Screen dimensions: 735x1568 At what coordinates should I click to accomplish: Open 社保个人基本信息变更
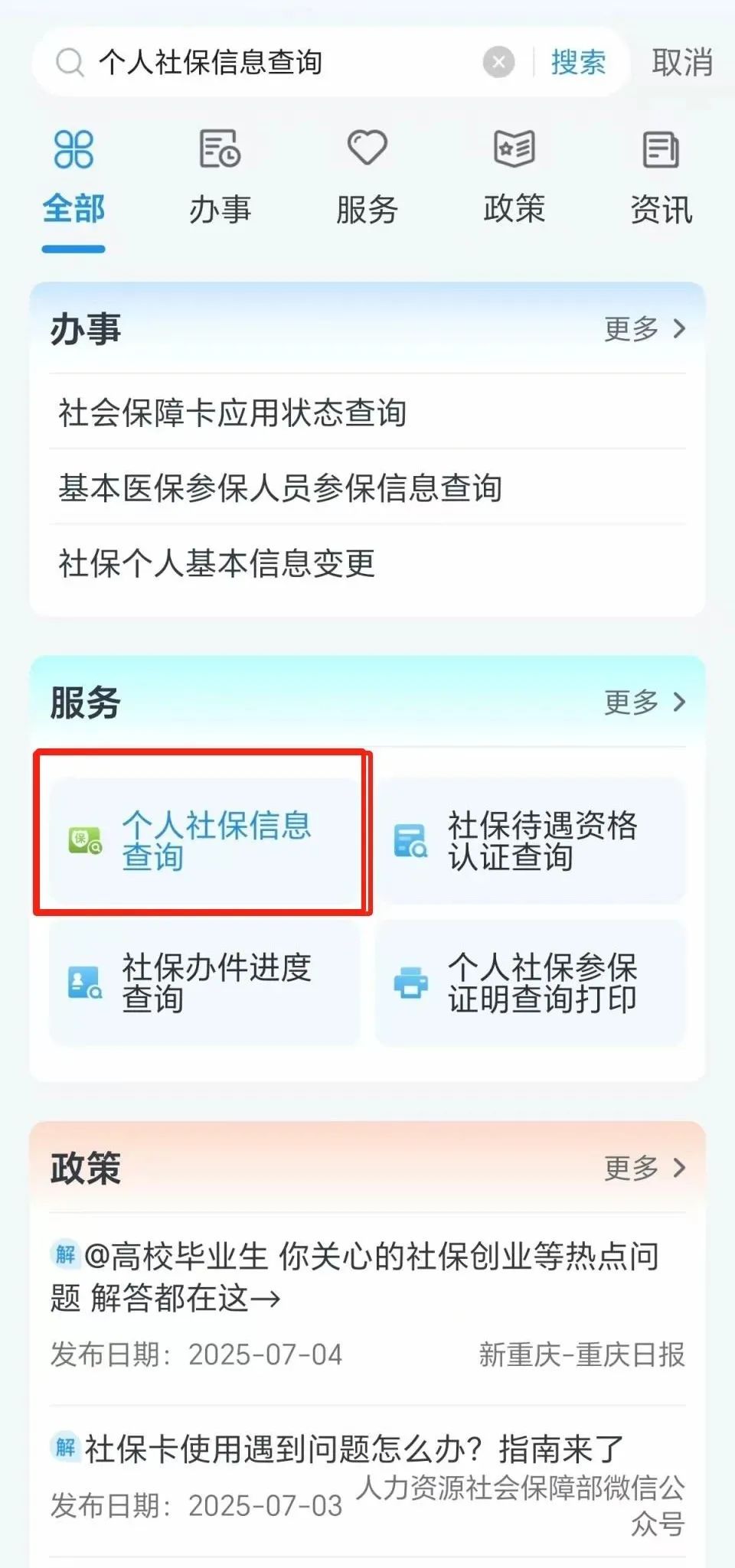(x=217, y=563)
